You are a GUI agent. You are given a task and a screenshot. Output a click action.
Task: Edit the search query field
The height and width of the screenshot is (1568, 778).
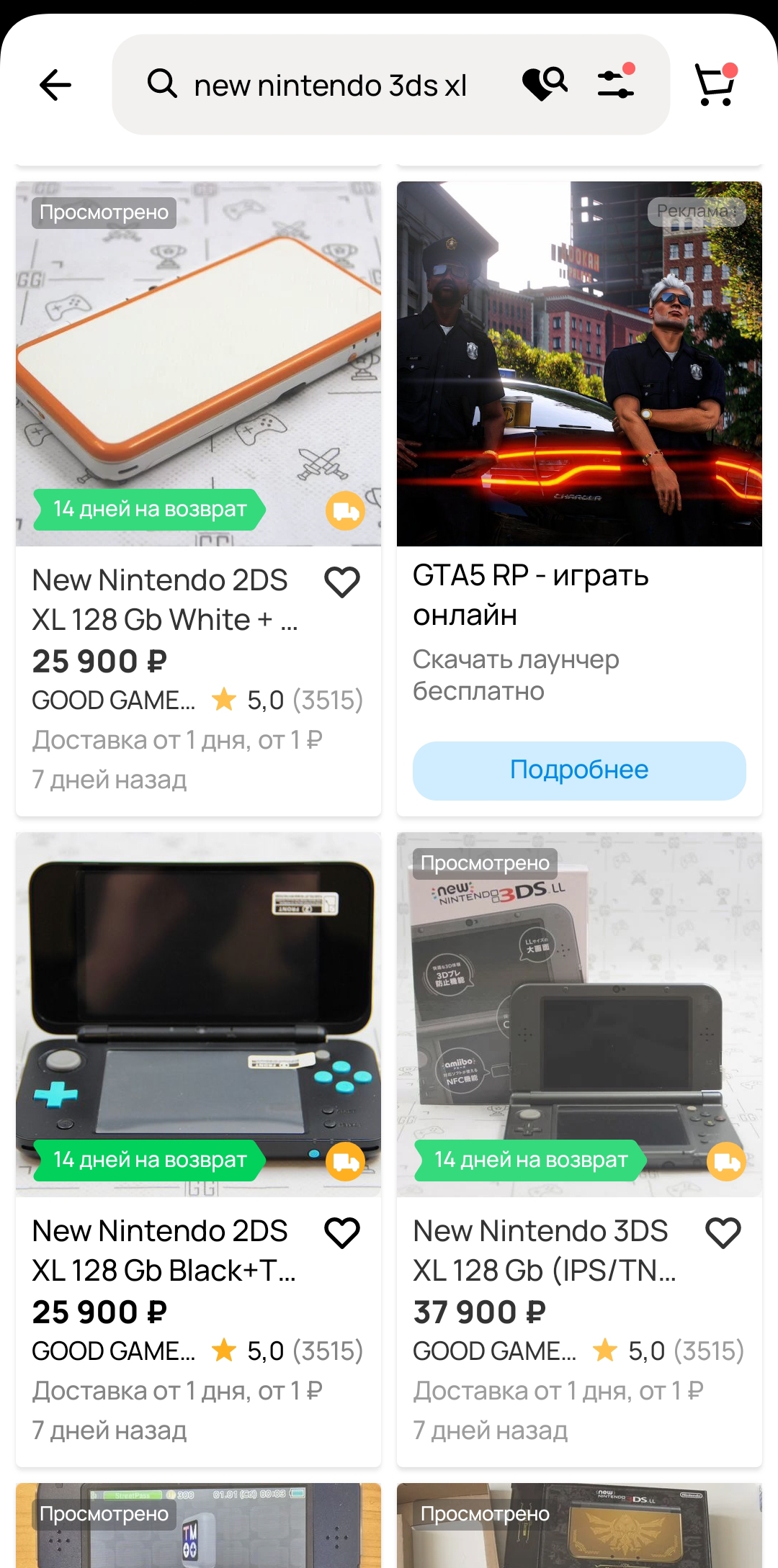330,86
